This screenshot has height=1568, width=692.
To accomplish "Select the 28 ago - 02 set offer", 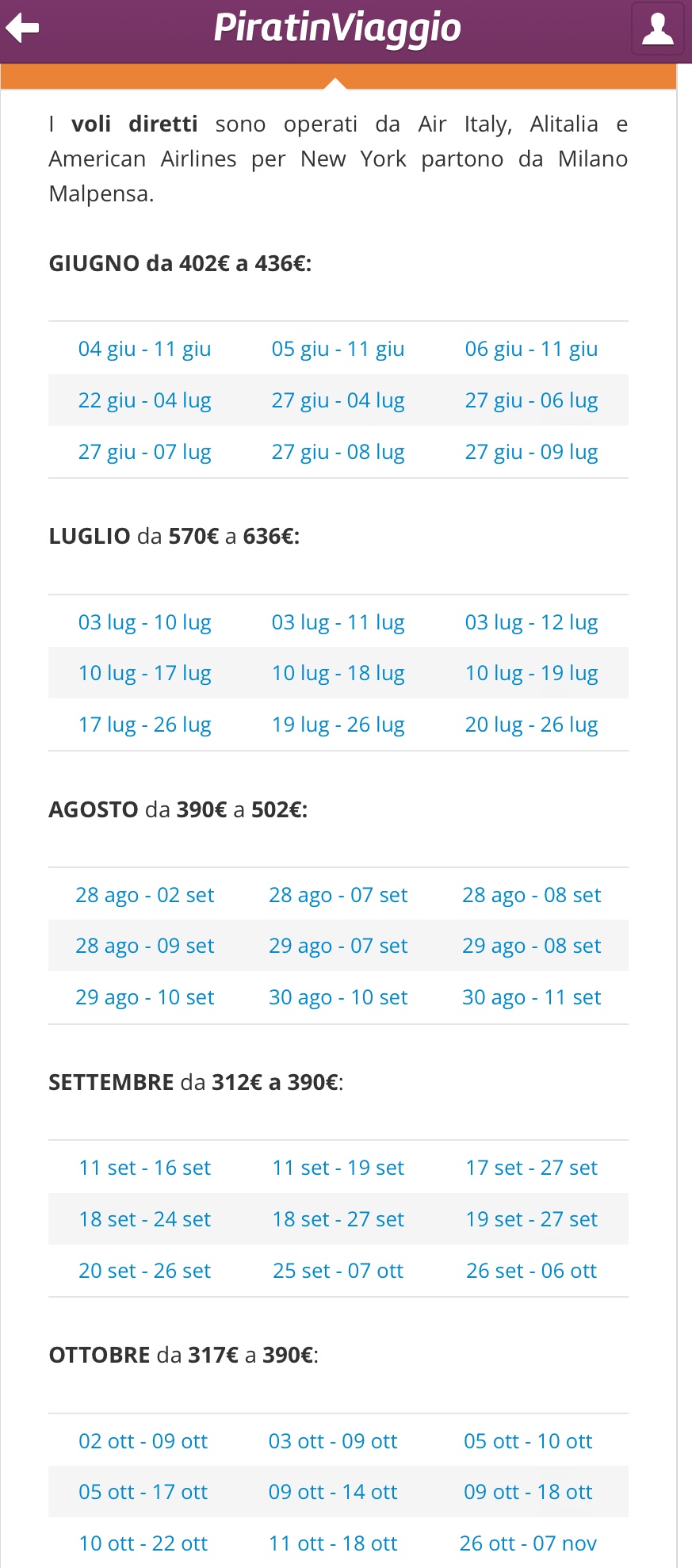I will coord(144,895).
